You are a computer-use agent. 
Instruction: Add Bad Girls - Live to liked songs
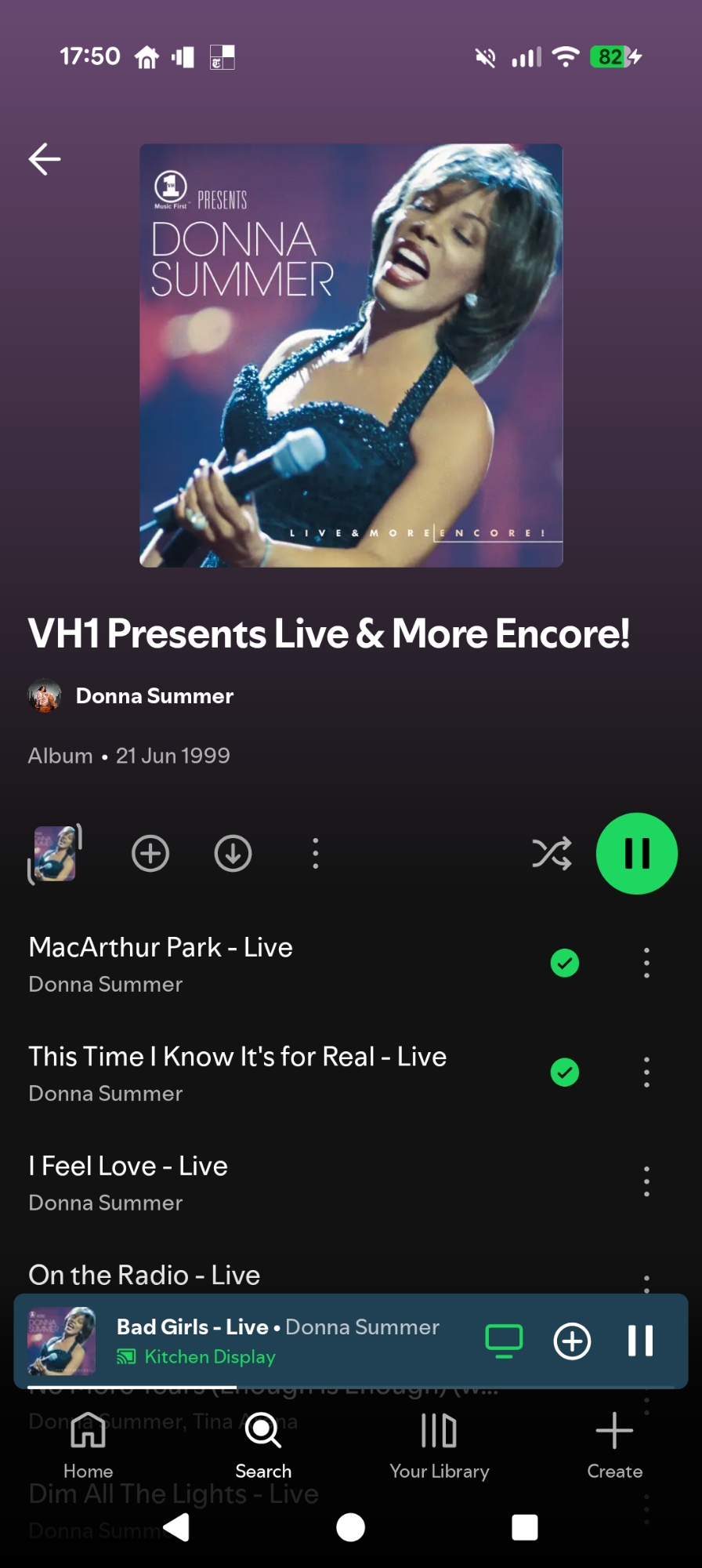pos(572,1341)
